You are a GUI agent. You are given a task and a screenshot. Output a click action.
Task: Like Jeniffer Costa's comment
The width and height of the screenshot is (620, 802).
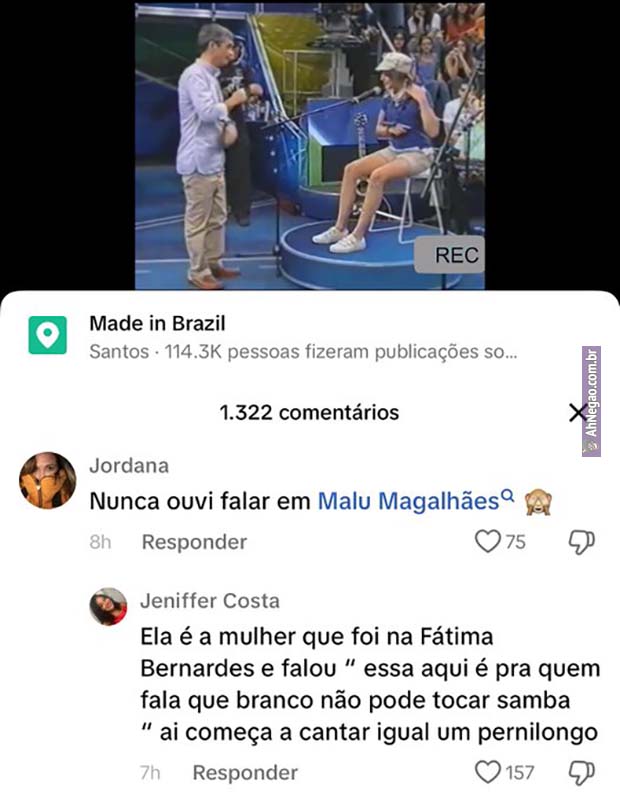point(488,772)
